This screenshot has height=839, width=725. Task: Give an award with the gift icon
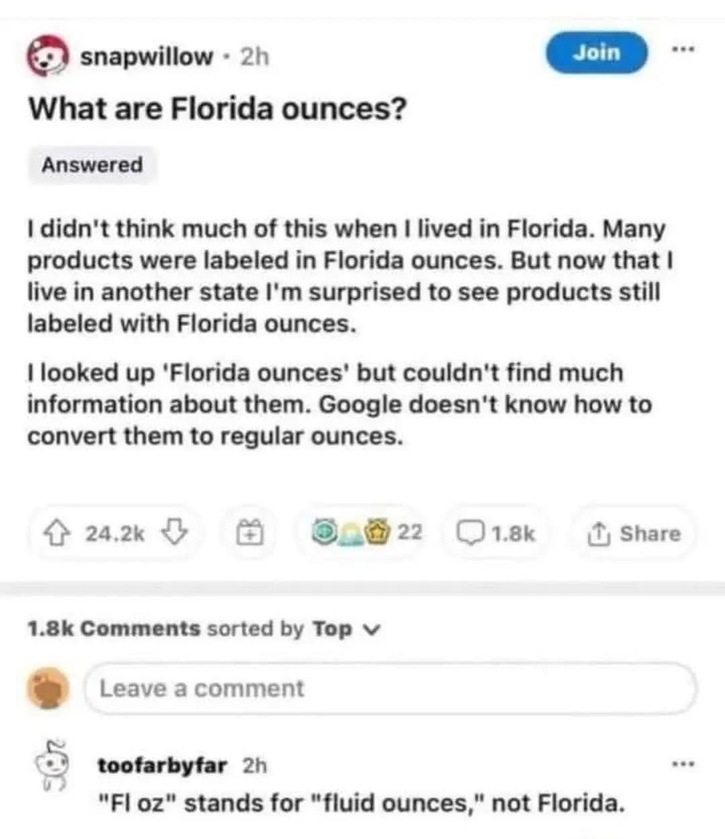(244, 534)
